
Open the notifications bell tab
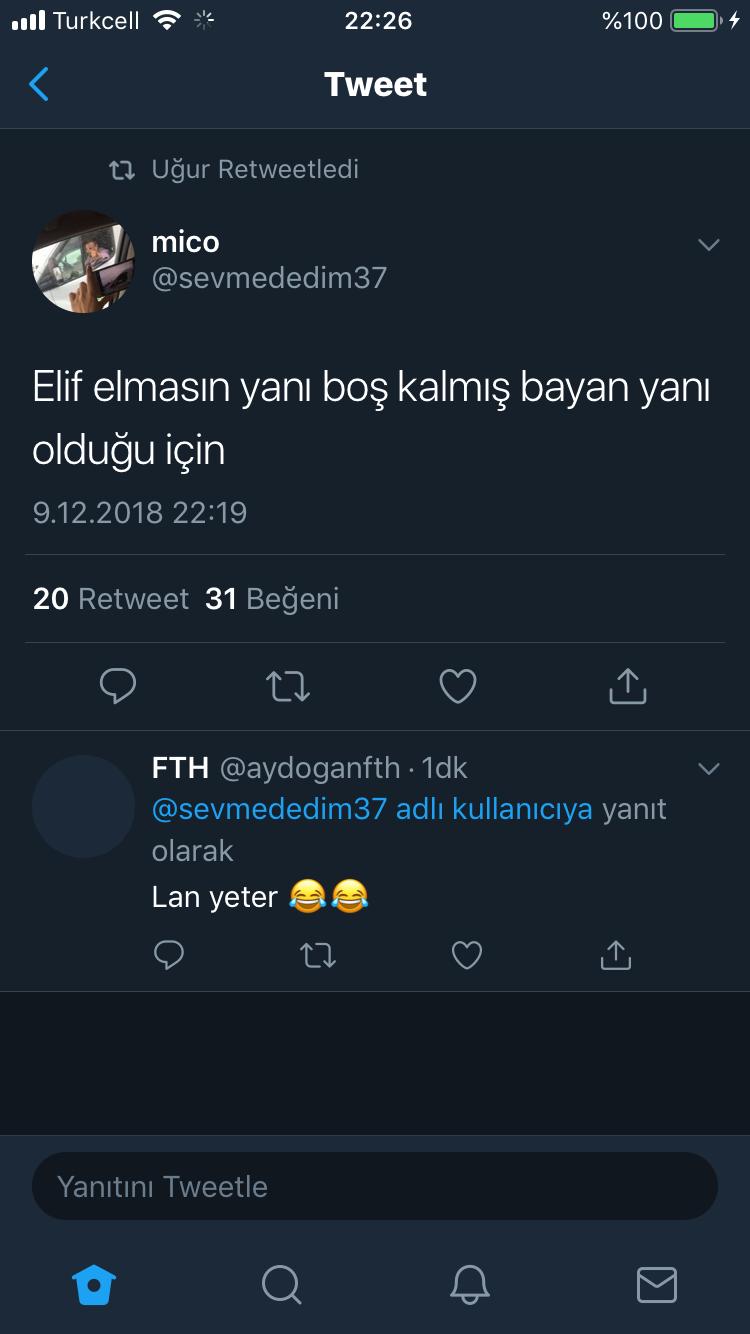coord(469,1284)
